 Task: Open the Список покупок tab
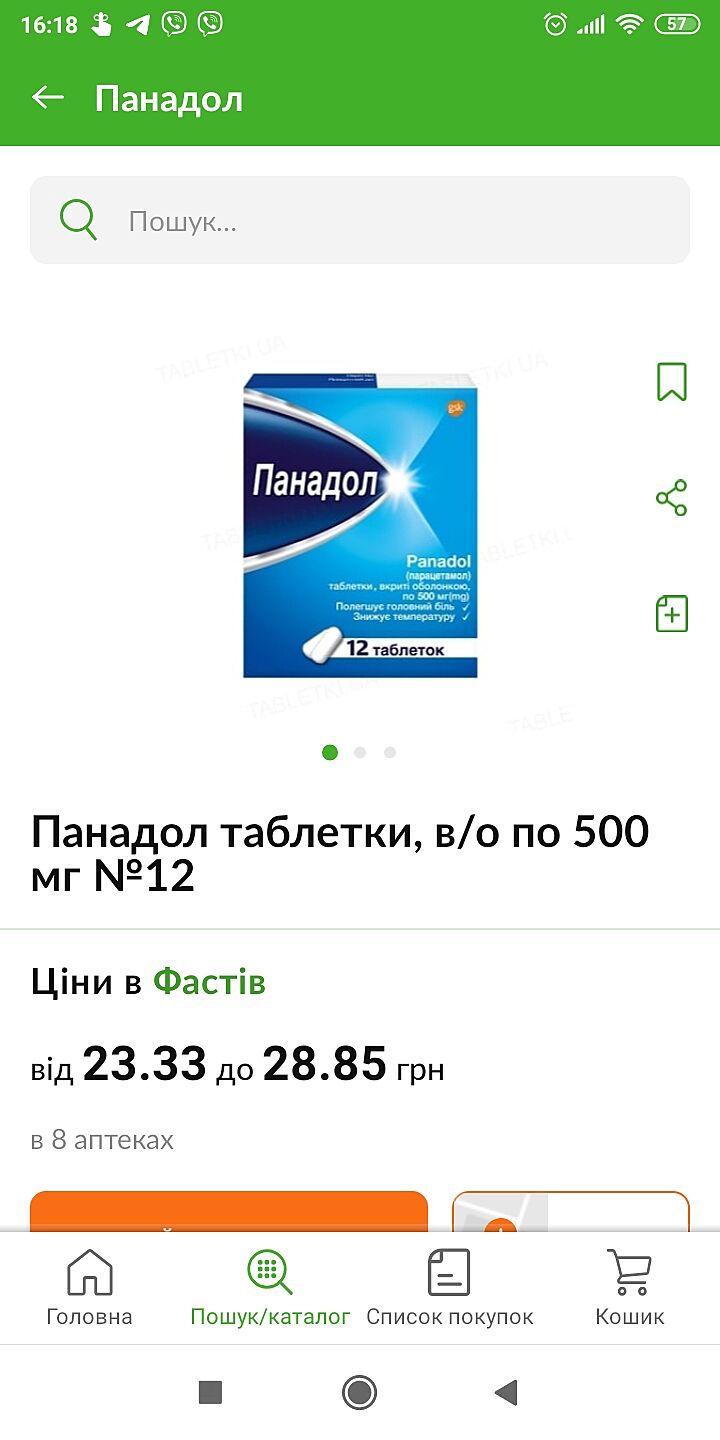(x=450, y=1288)
